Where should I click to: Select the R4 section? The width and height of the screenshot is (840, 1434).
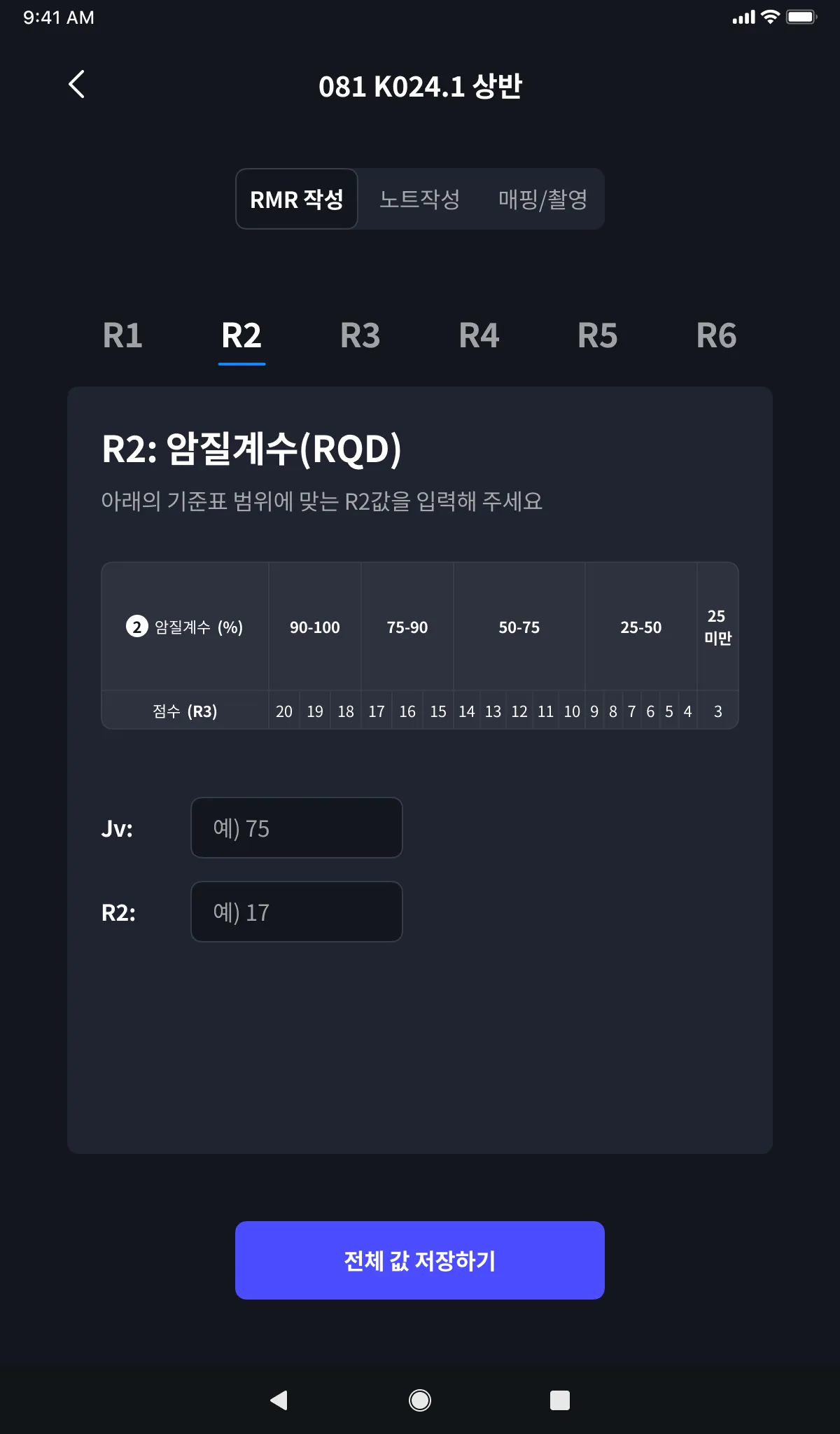pyautogui.click(x=479, y=336)
